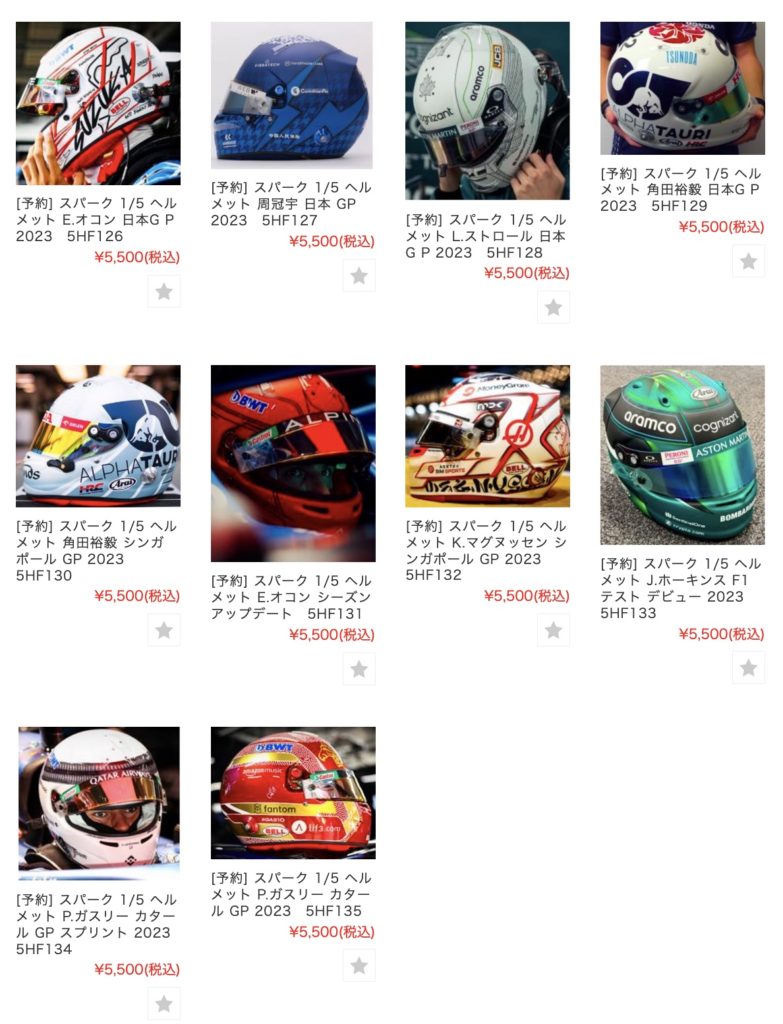Open K.マグヌッセン シンガポールGP 5HF132 helmet
The width and height of the screenshot is (783, 1024).
coord(487,436)
